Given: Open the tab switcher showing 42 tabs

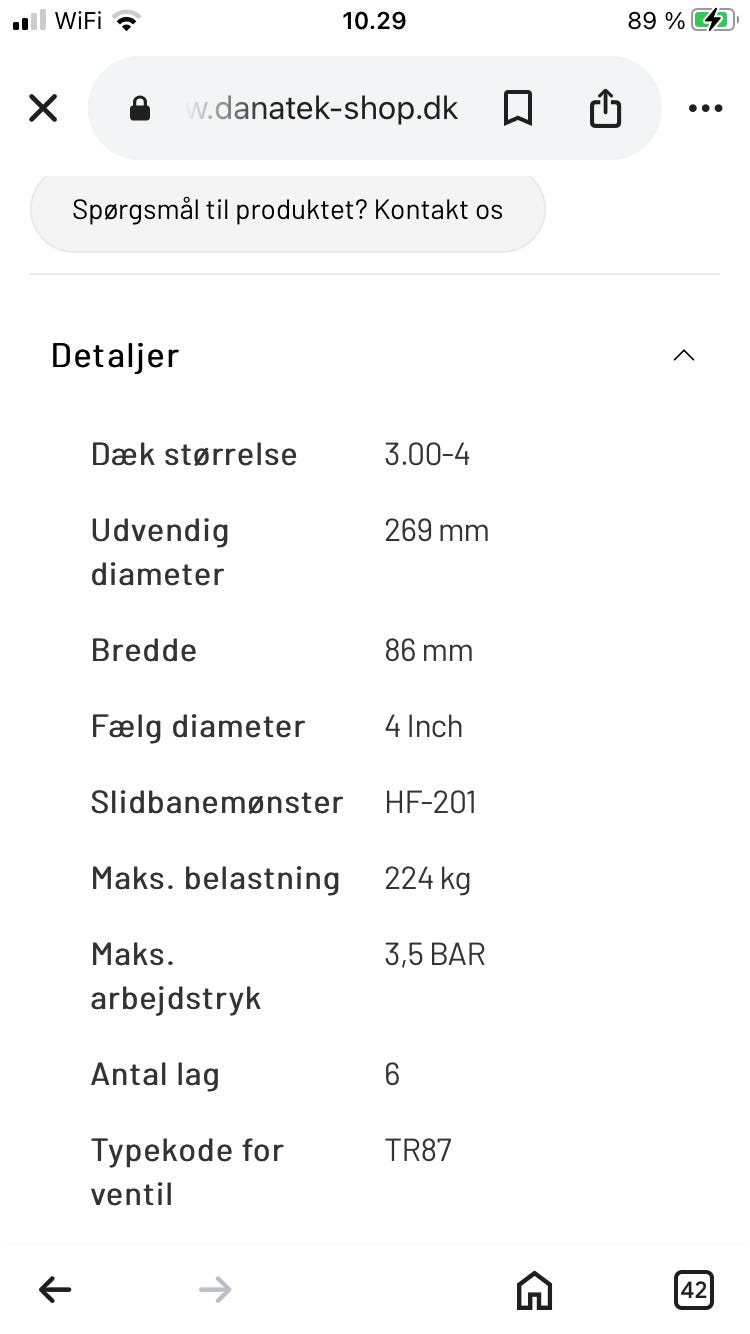Looking at the screenshot, I should coord(694,1290).
